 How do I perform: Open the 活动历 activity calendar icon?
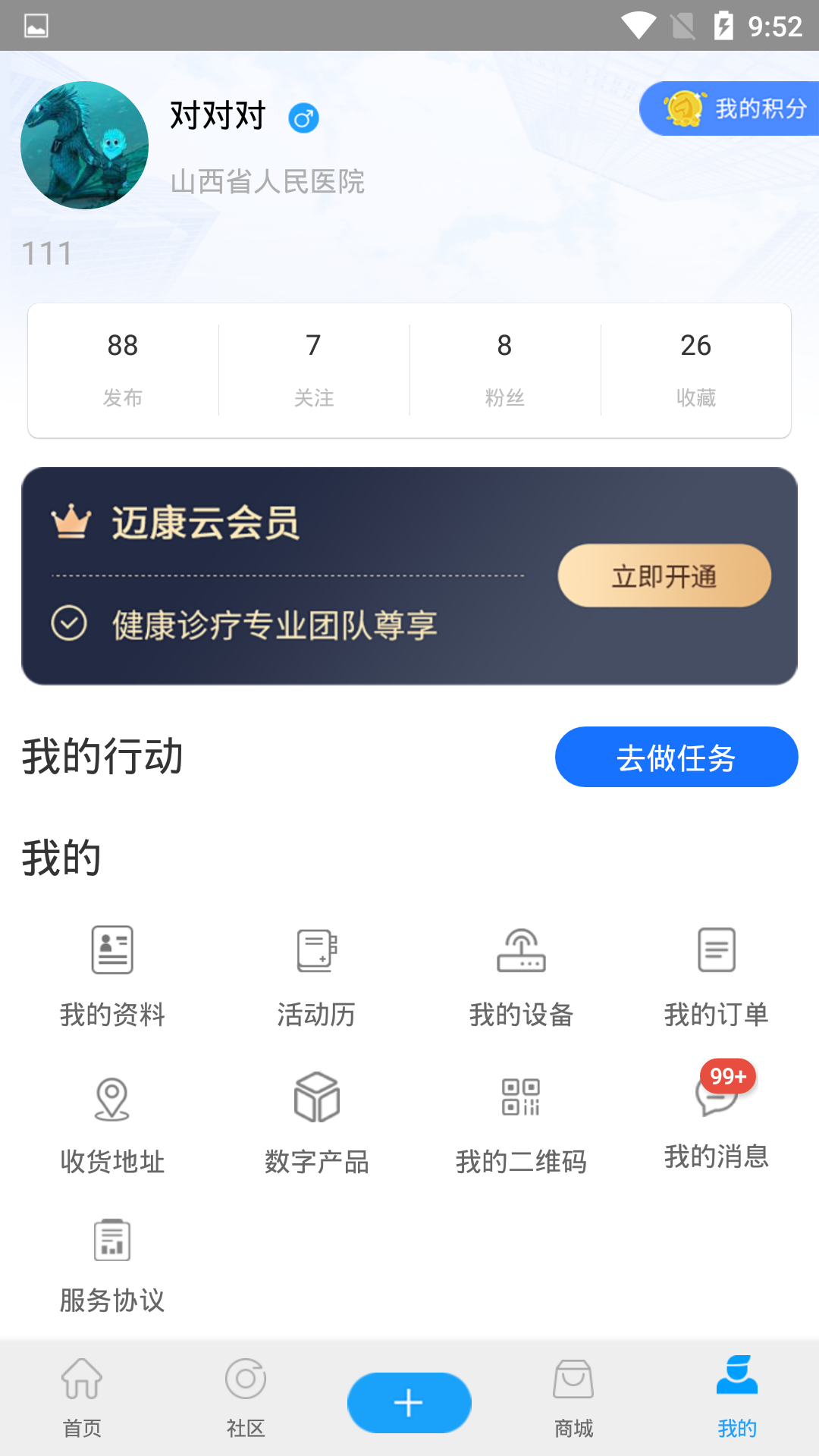coord(317,951)
